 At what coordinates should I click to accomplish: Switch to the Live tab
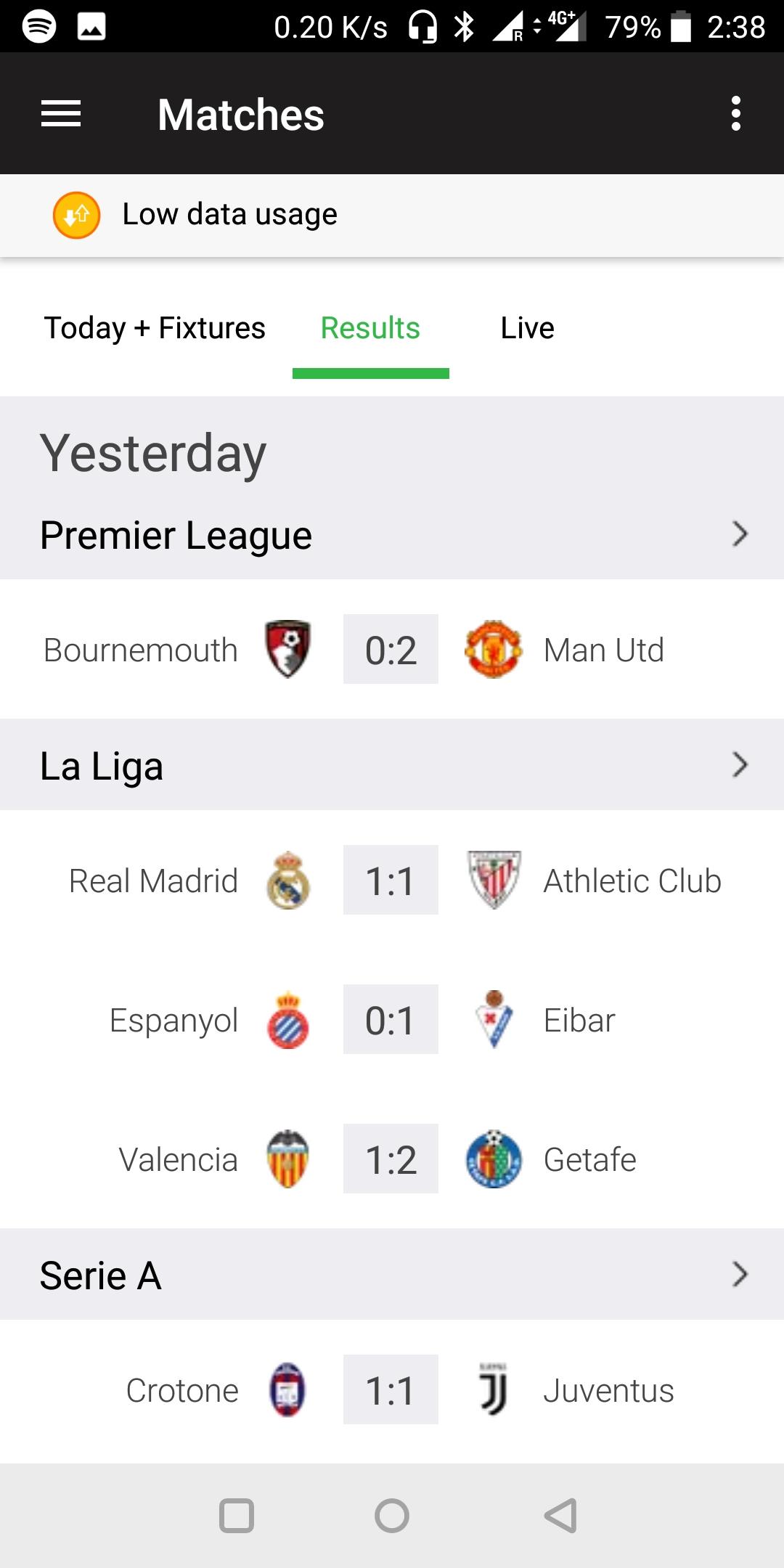527,328
